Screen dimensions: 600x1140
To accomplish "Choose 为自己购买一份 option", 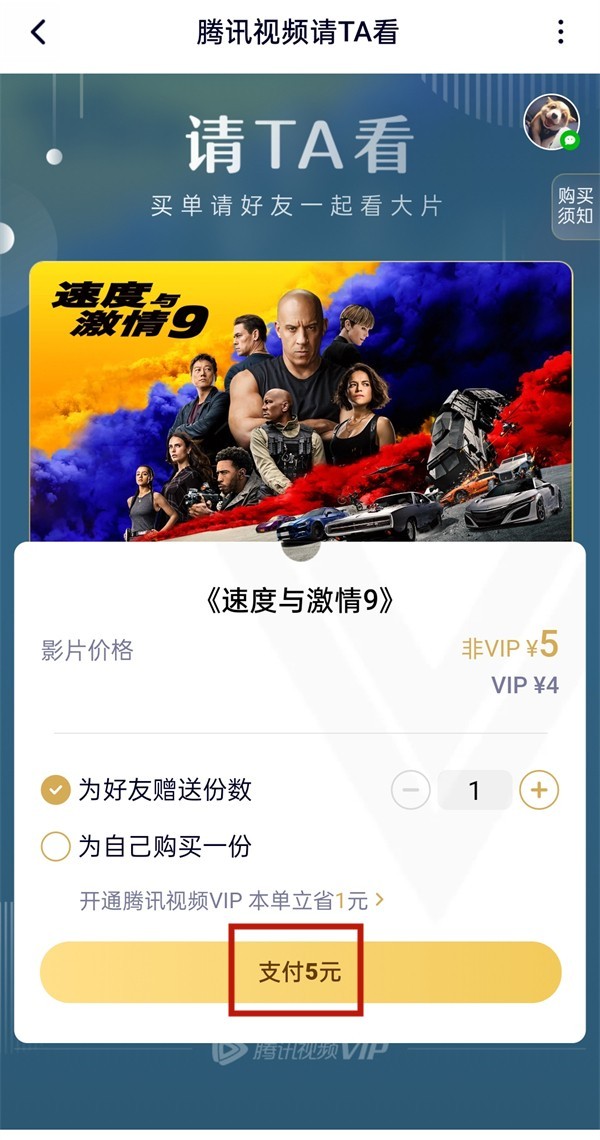I will click(55, 847).
